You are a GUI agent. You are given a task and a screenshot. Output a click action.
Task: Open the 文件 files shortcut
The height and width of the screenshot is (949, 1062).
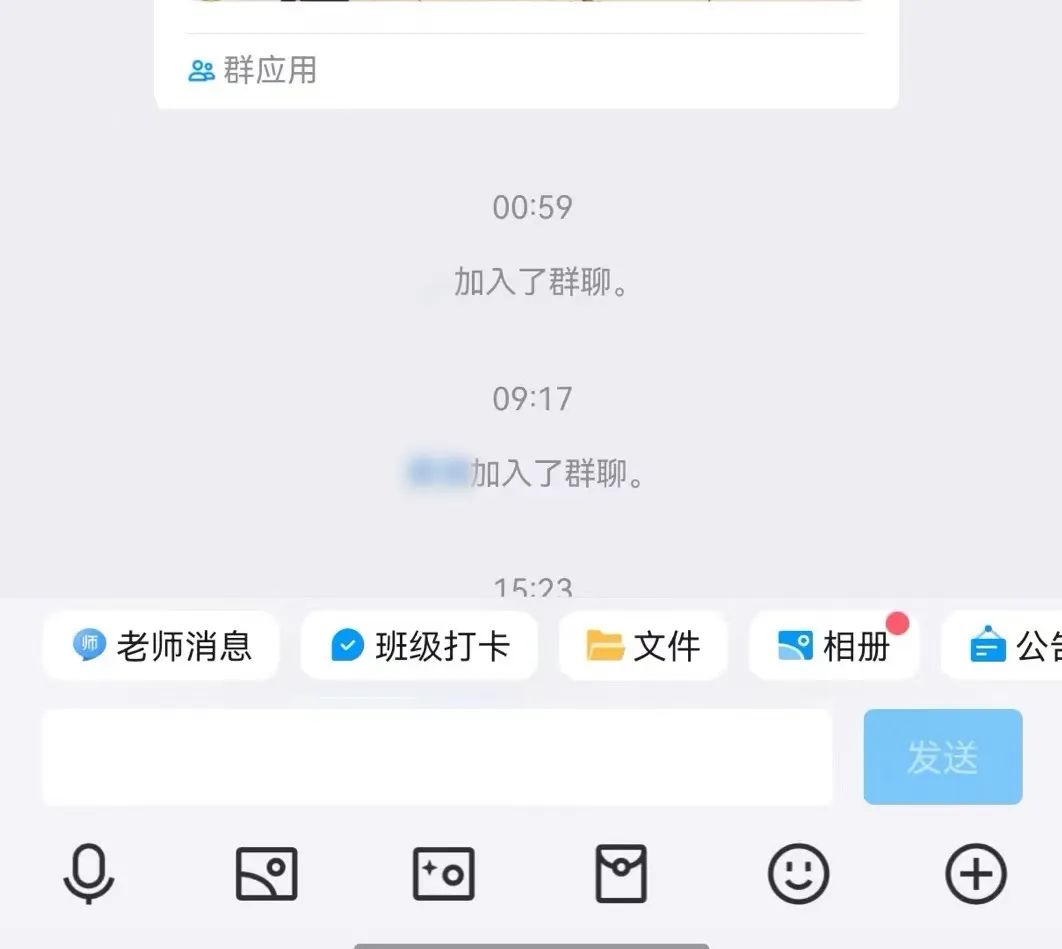(643, 646)
